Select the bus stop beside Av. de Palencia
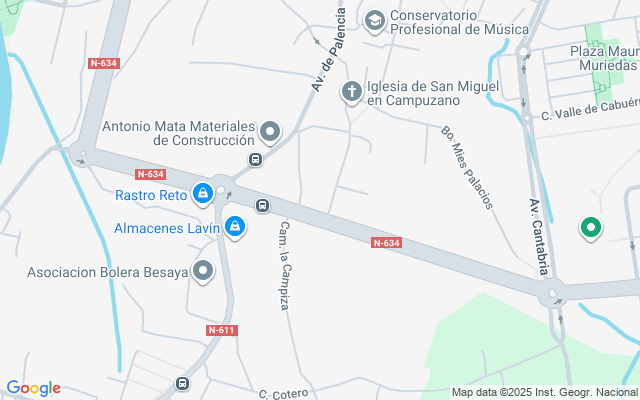The image size is (640, 400). [x=256, y=159]
